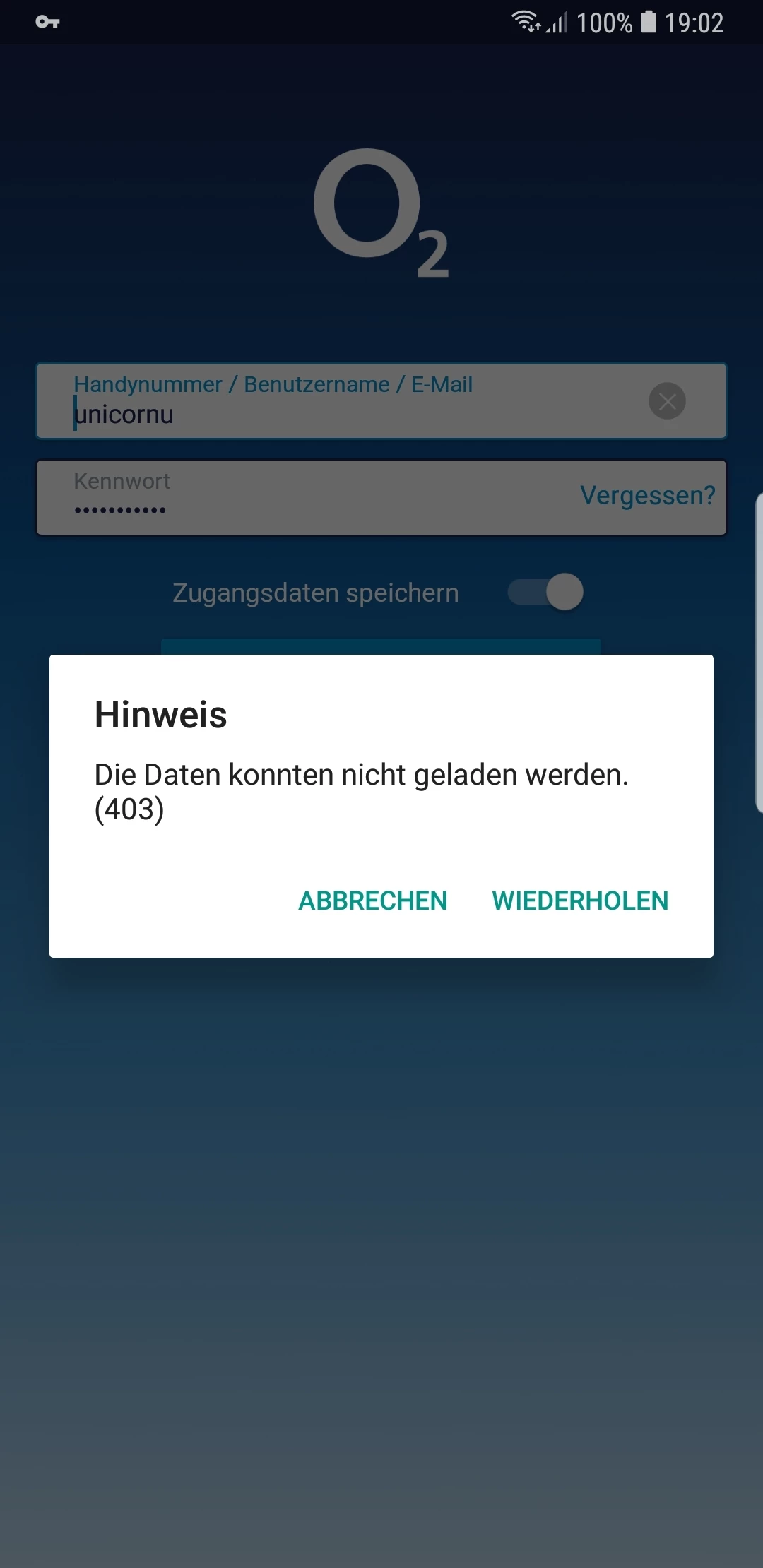This screenshot has width=763, height=1568.
Task: Toggle Zugangsdaten speichern switch
Action: 545,592
